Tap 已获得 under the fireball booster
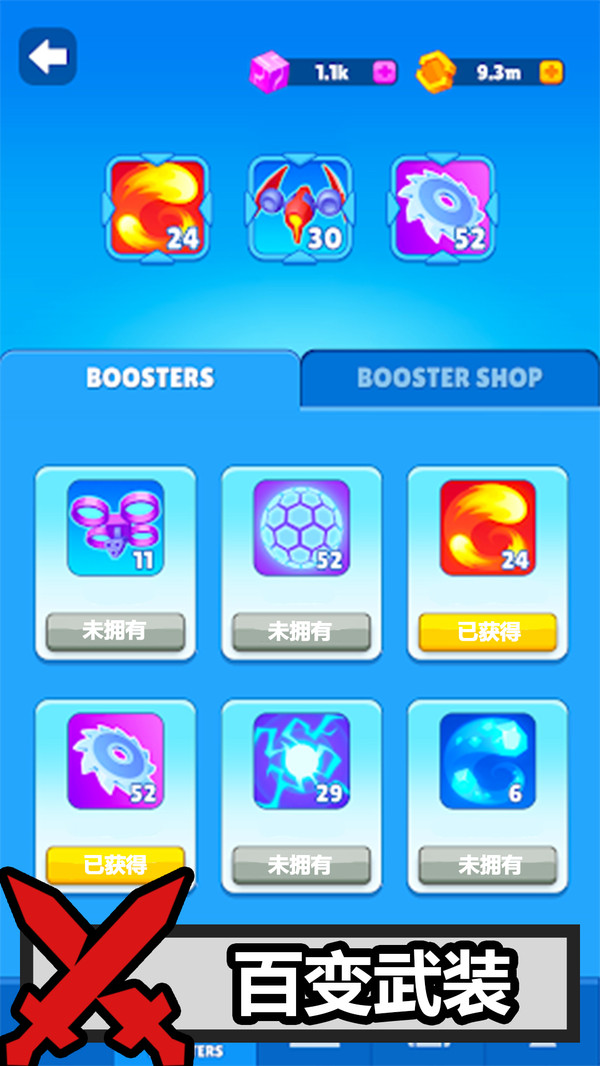This screenshot has width=600, height=1066. tap(488, 632)
